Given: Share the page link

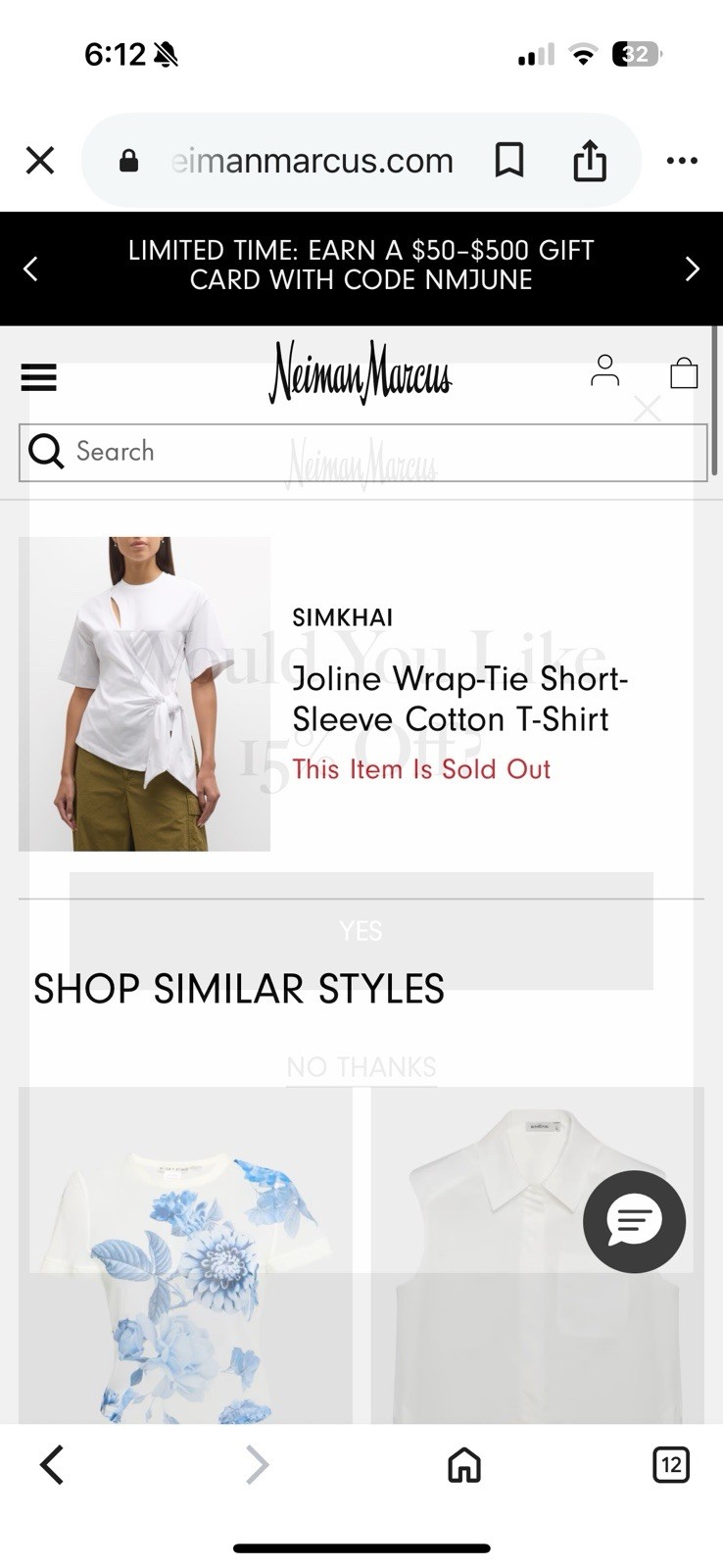Looking at the screenshot, I should tap(589, 160).
